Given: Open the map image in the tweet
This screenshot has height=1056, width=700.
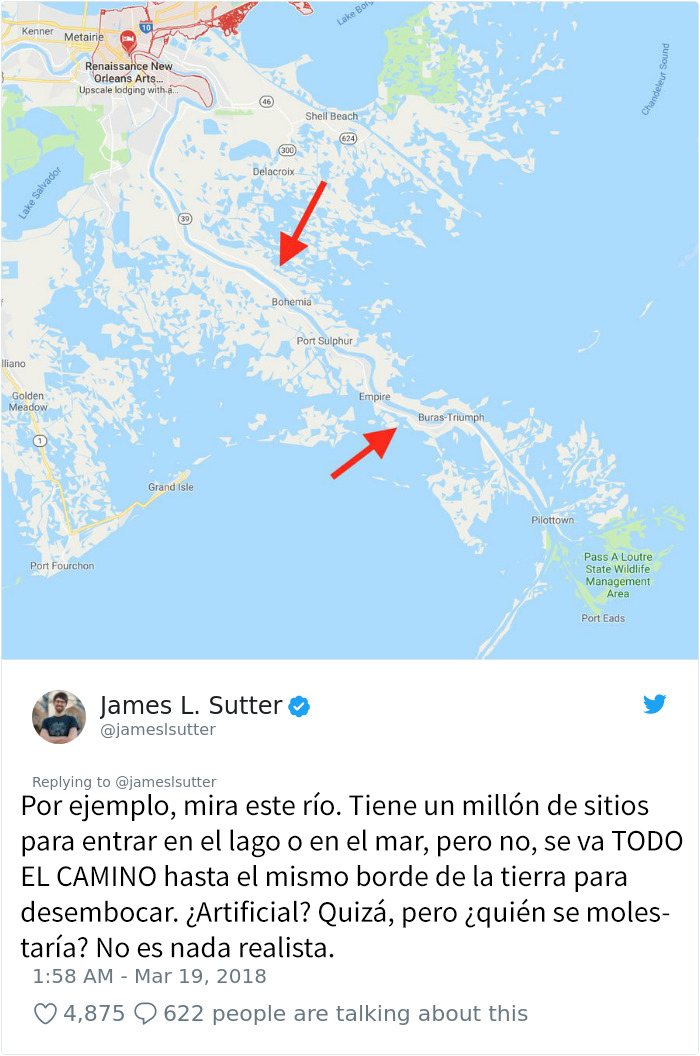Looking at the screenshot, I should click(350, 330).
